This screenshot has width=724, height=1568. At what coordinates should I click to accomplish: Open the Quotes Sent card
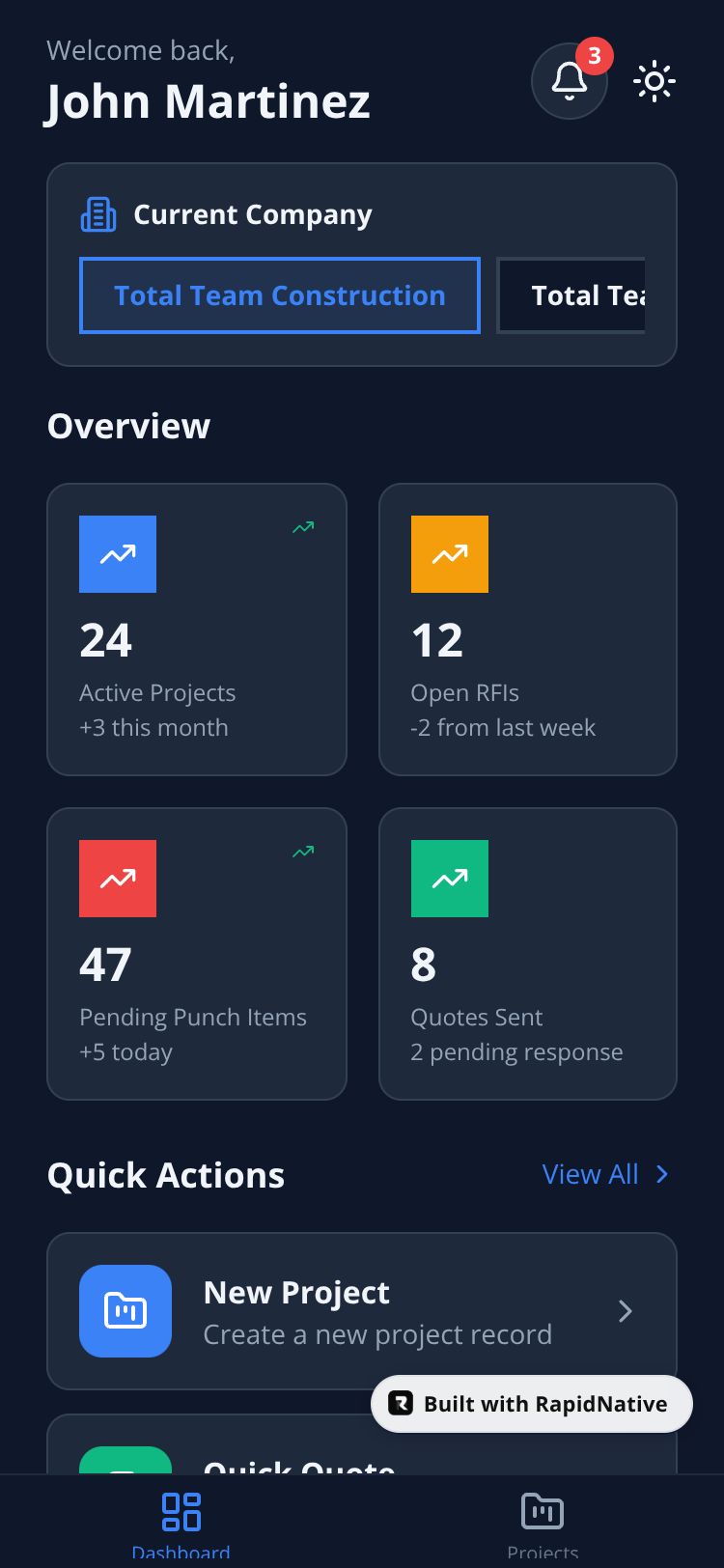(x=528, y=954)
